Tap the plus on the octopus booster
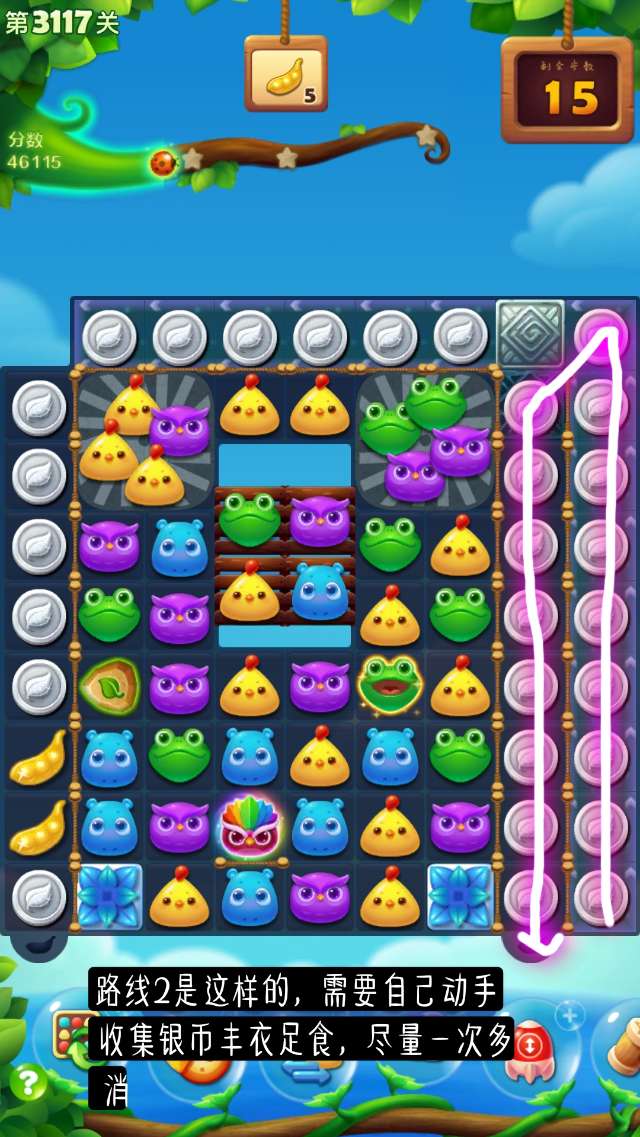This screenshot has height=1137, width=640. point(570,1016)
